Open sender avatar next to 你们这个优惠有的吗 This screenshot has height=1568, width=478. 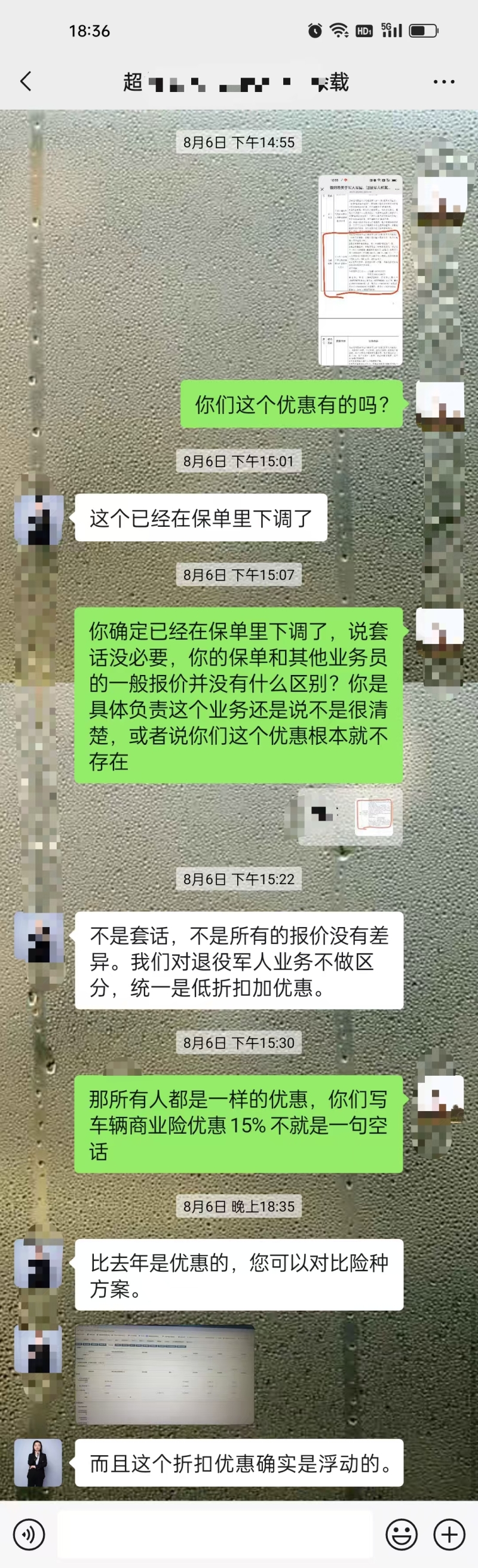[x=440, y=405]
